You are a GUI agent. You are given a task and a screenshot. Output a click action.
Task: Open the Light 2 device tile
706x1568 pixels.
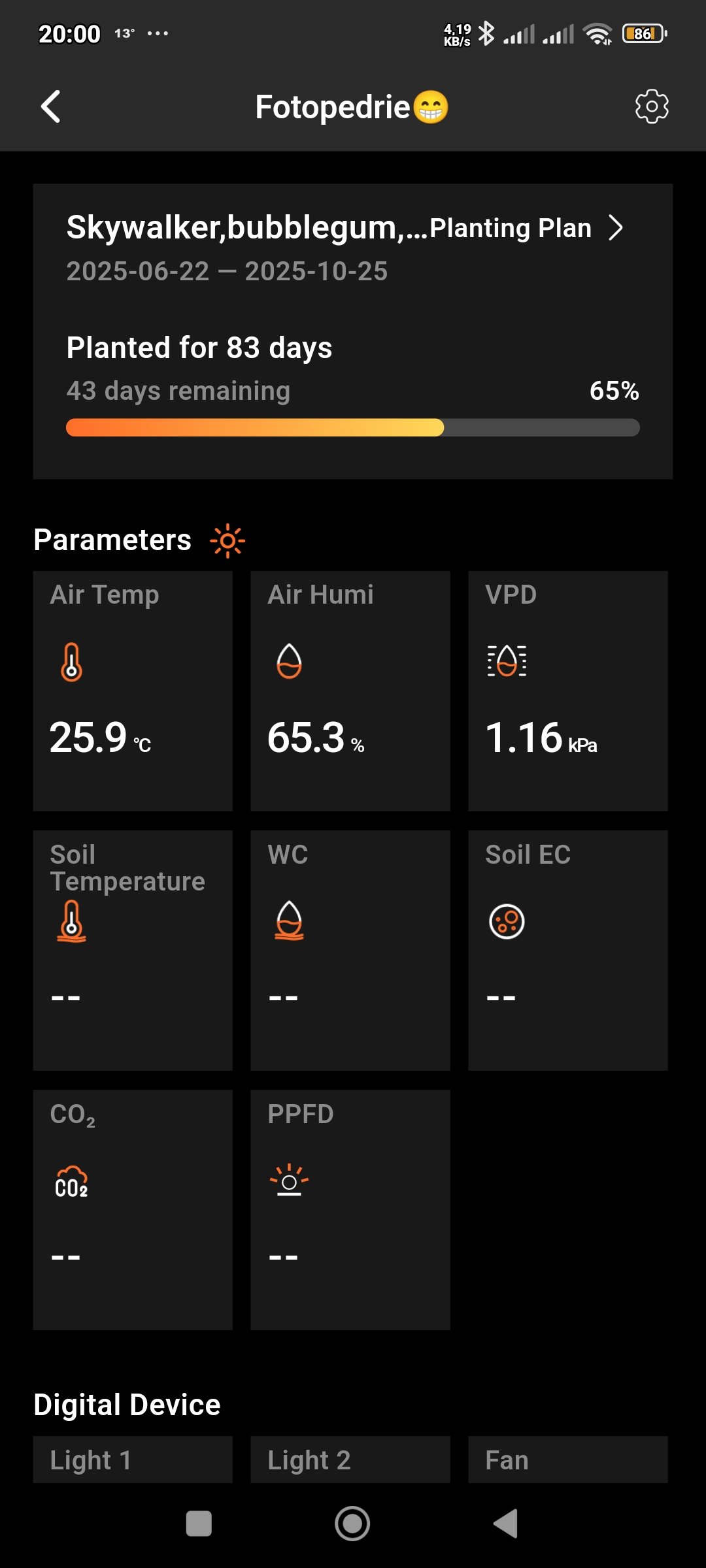[x=350, y=1459]
